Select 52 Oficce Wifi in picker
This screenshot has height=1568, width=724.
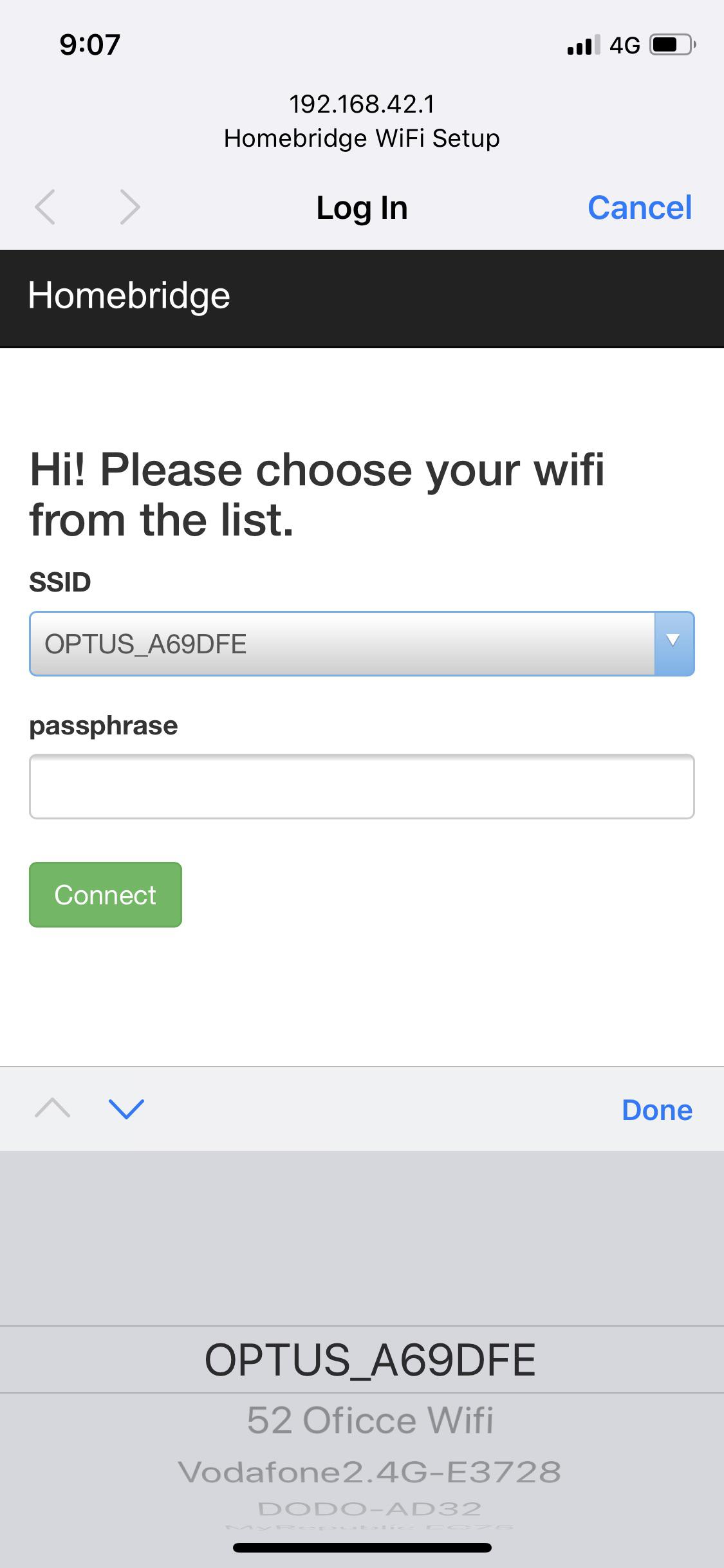(x=370, y=1421)
